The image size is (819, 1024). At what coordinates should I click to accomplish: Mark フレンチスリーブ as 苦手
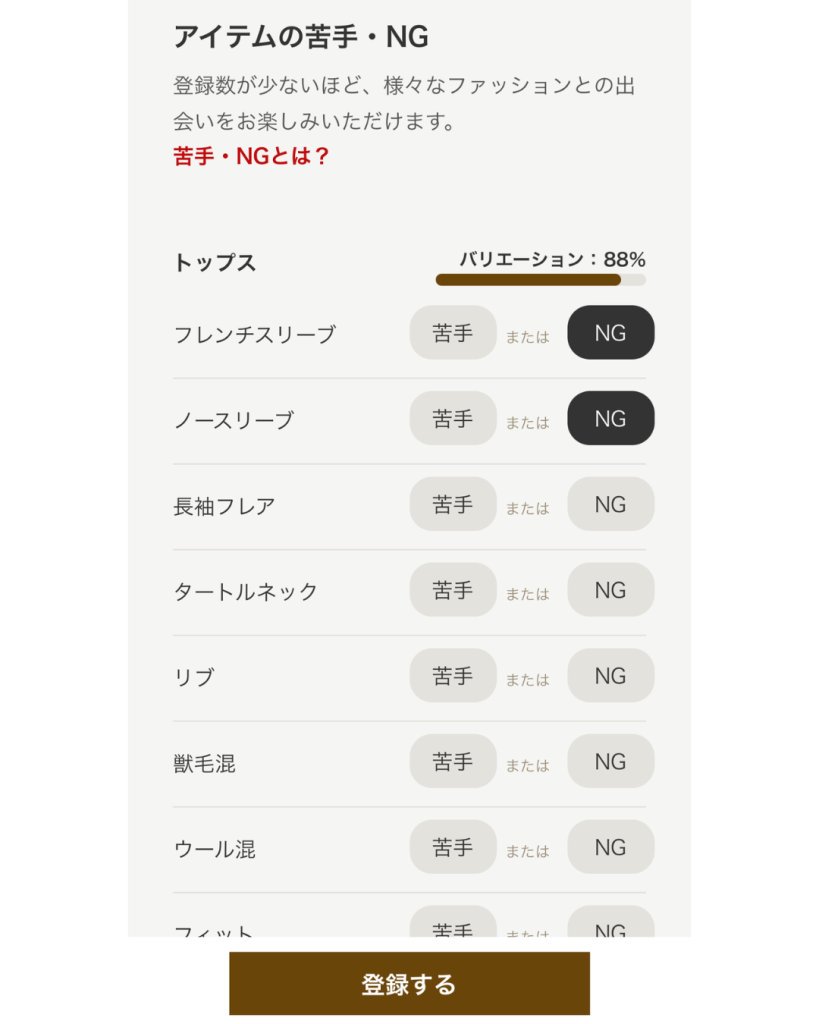pyautogui.click(x=453, y=333)
